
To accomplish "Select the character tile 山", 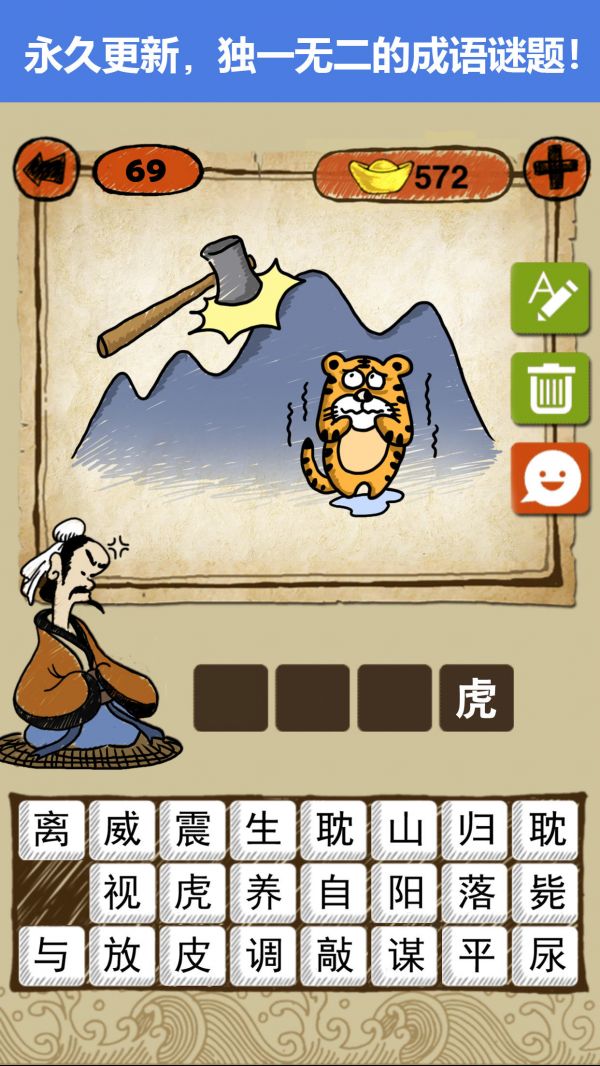I will pos(405,830).
